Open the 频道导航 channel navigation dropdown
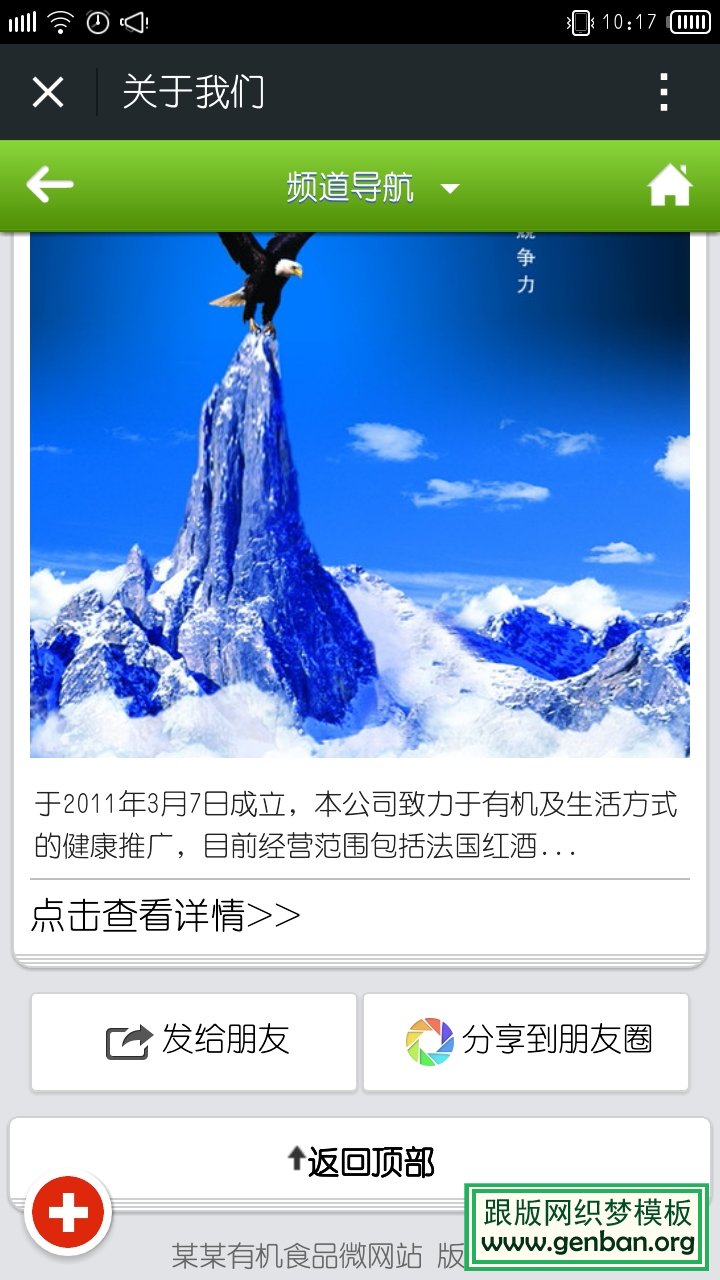The height and width of the screenshot is (1280, 720). 350,186
